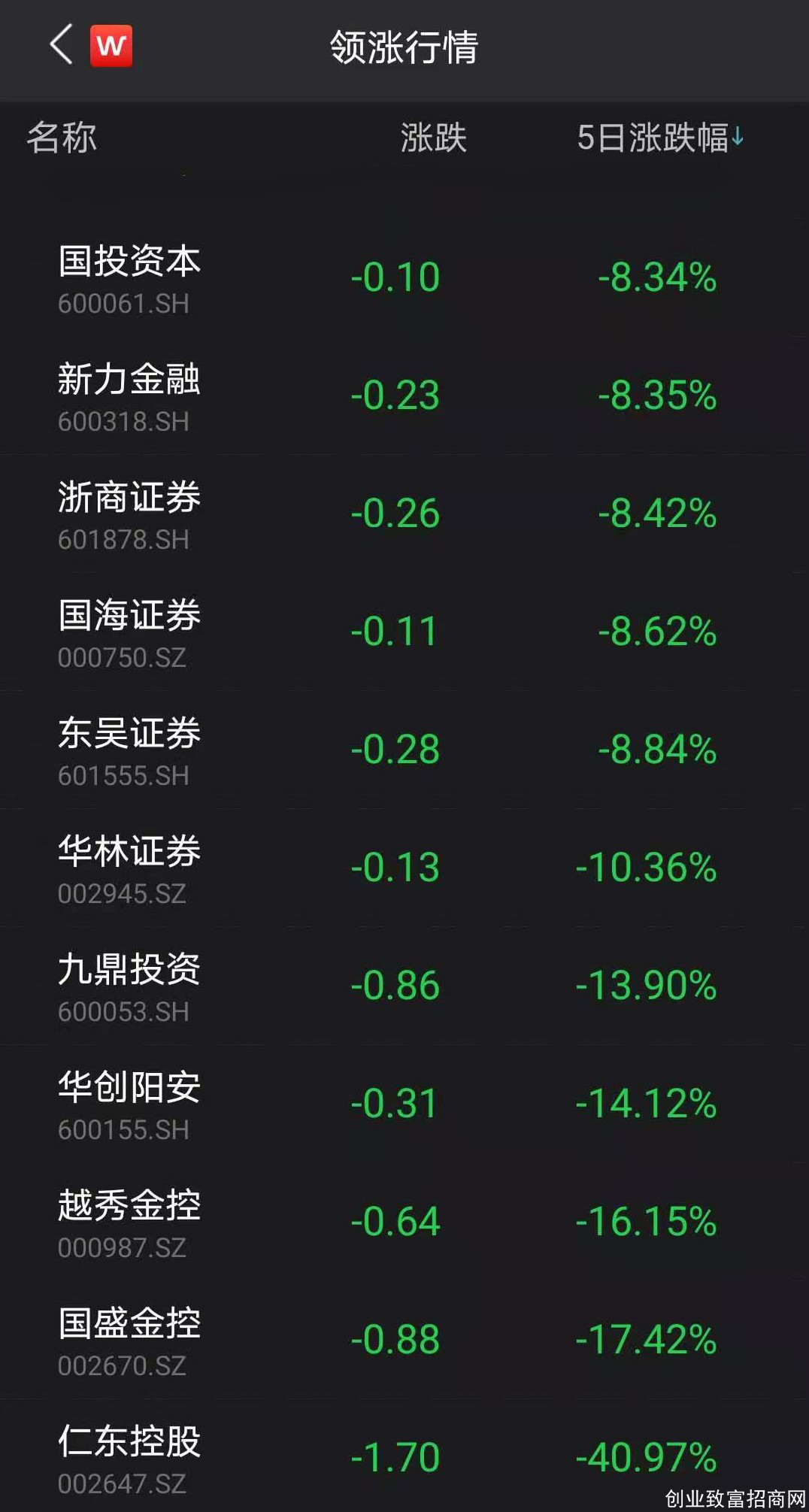Go back using the top arrow
Screen dimensions: 809x1512
coord(62,45)
